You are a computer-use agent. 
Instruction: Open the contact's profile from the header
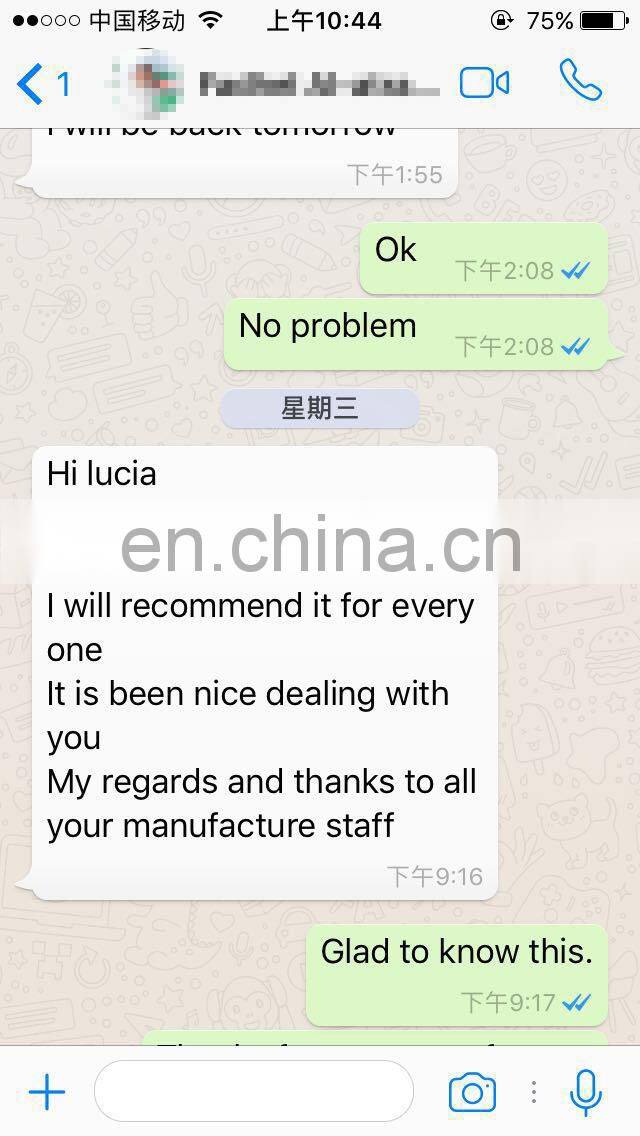[275, 84]
